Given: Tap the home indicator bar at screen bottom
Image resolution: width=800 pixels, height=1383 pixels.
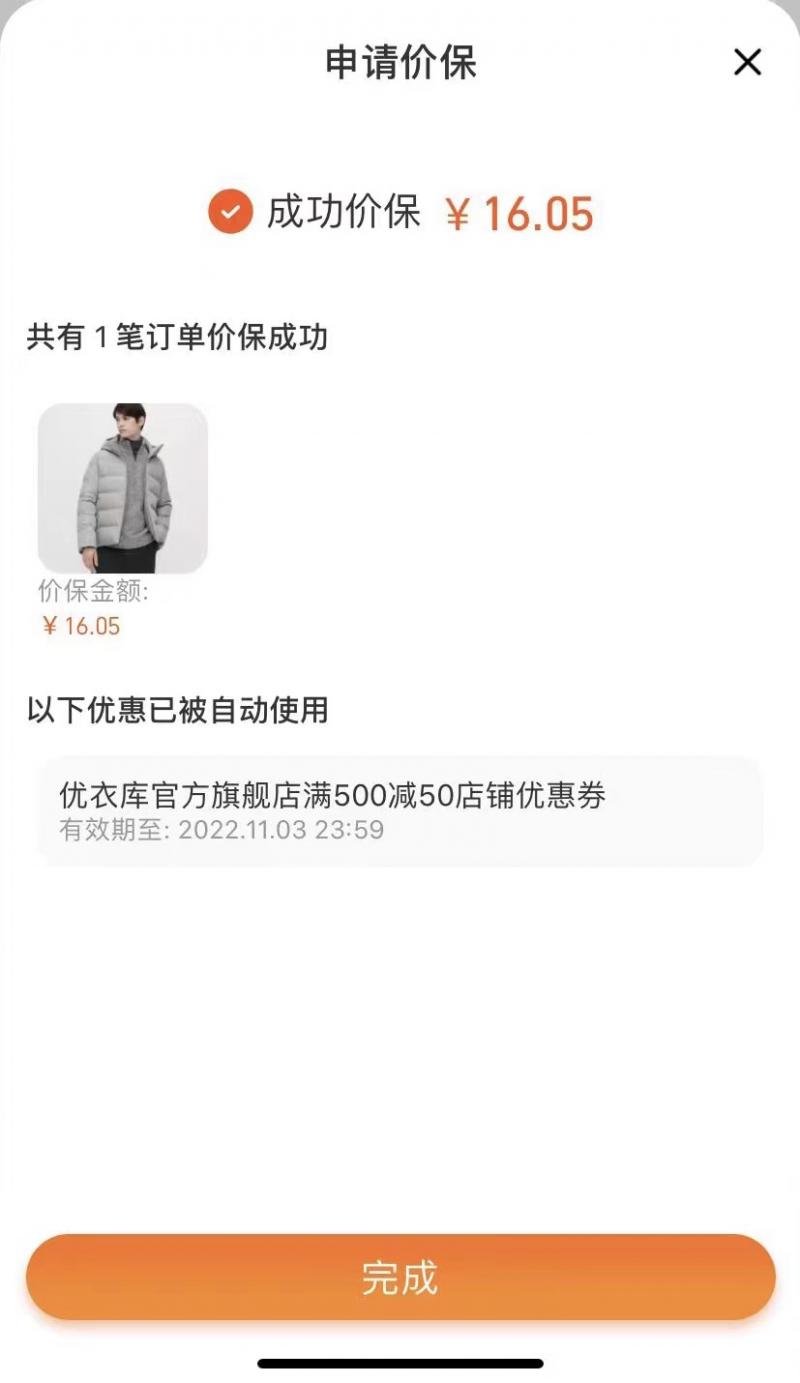Looking at the screenshot, I should tap(400, 1360).
